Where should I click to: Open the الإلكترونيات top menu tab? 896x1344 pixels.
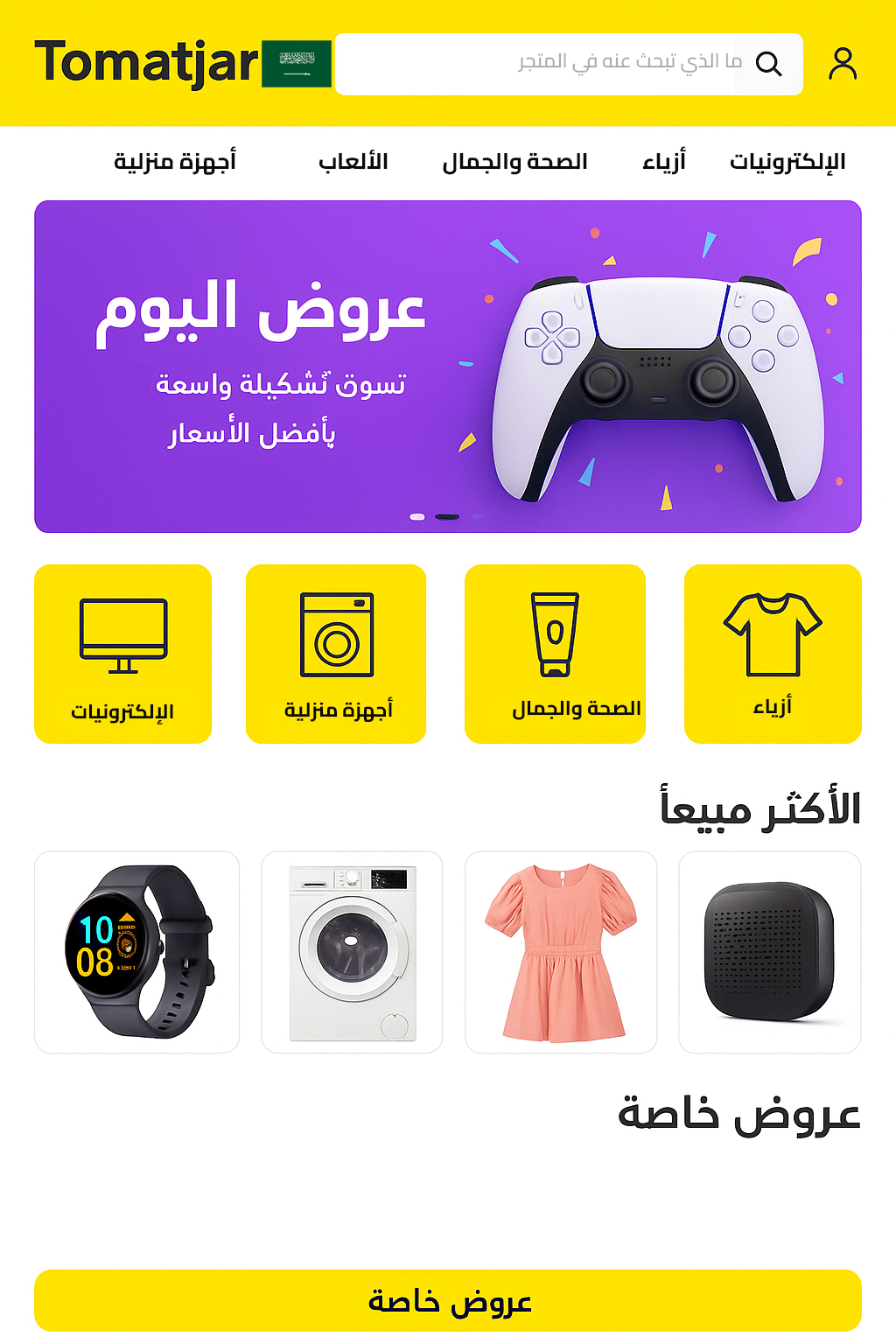pyautogui.click(x=787, y=162)
